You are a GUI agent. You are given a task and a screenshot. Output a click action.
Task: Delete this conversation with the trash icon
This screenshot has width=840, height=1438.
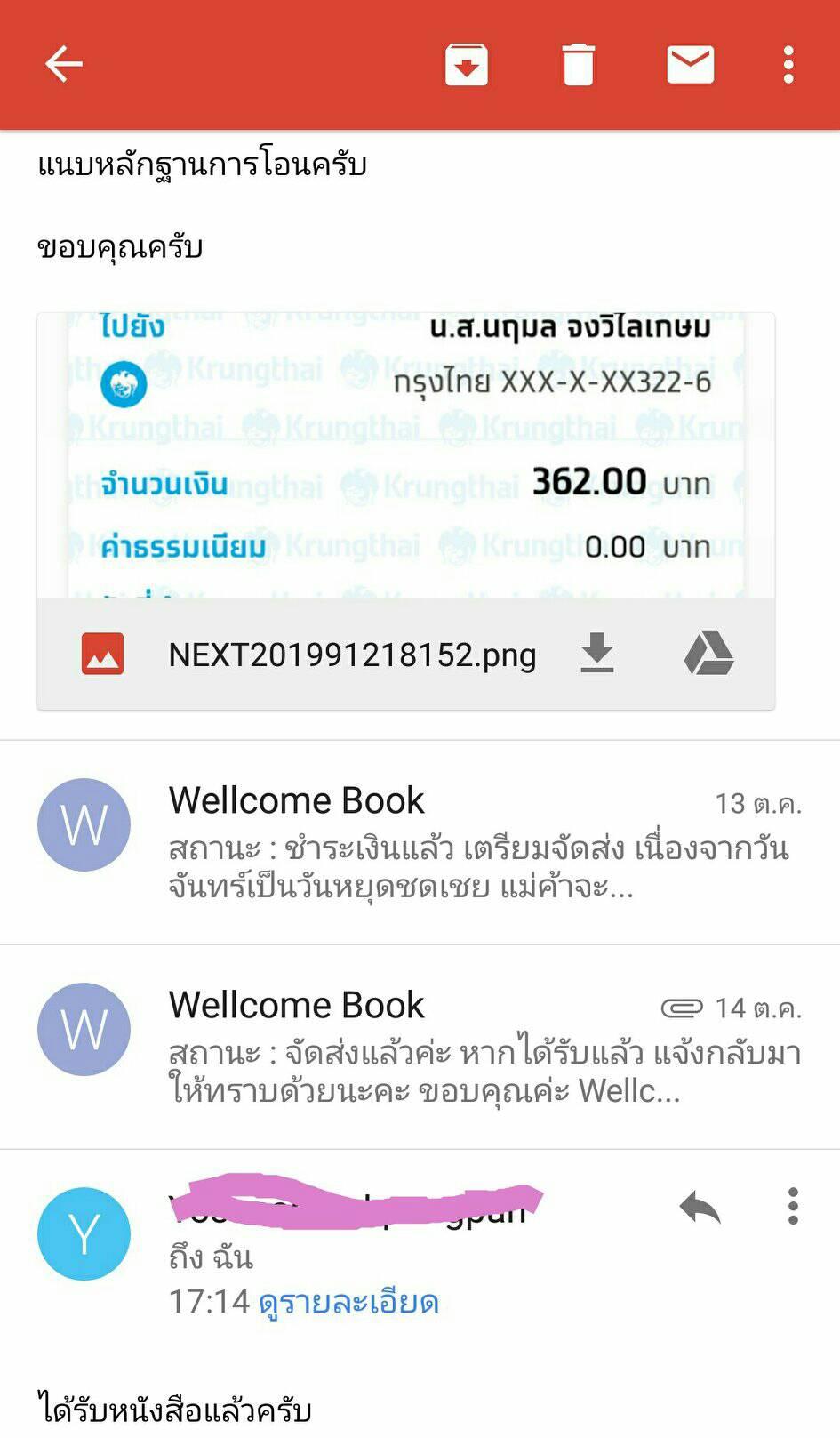click(x=578, y=65)
